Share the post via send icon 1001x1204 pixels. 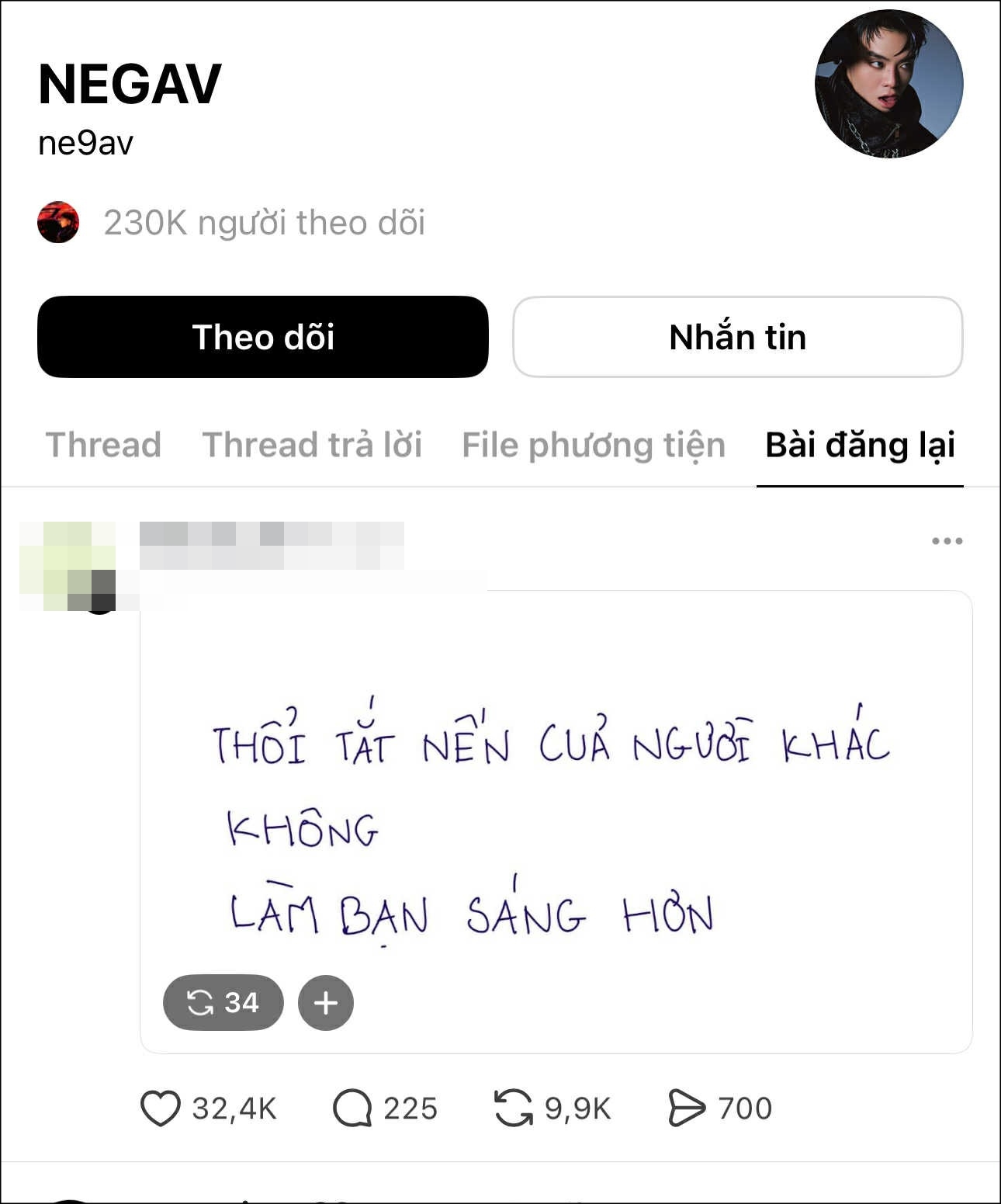click(x=687, y=1108)
